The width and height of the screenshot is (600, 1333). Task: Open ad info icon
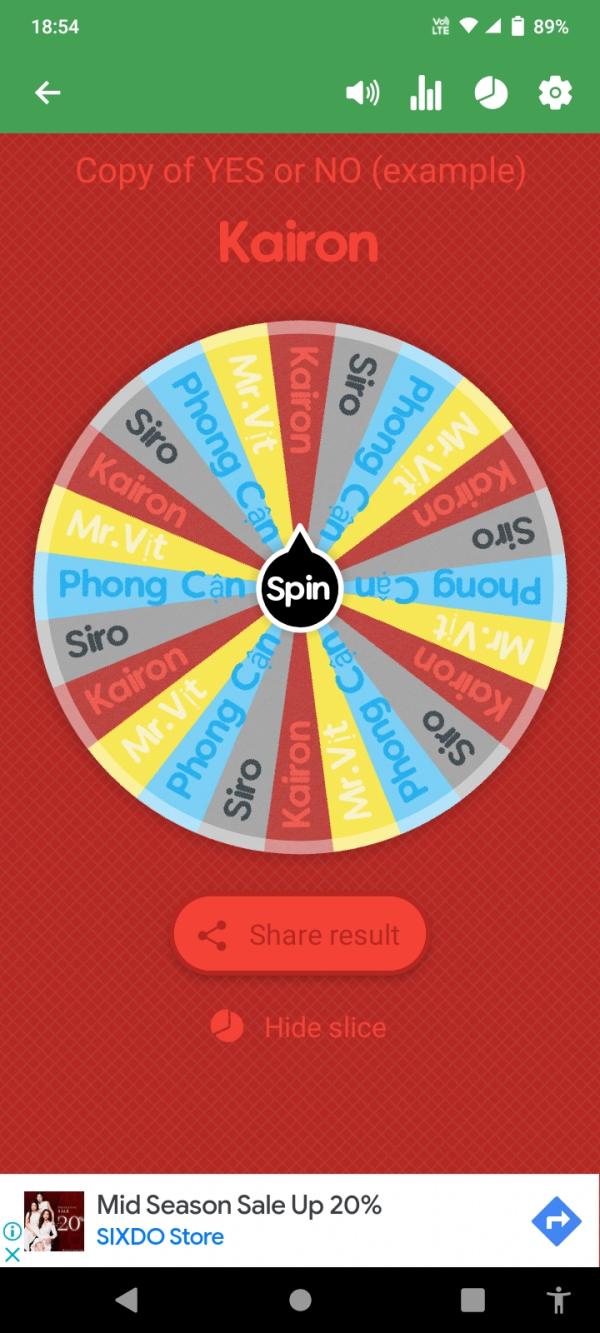tap(12, 1232)
